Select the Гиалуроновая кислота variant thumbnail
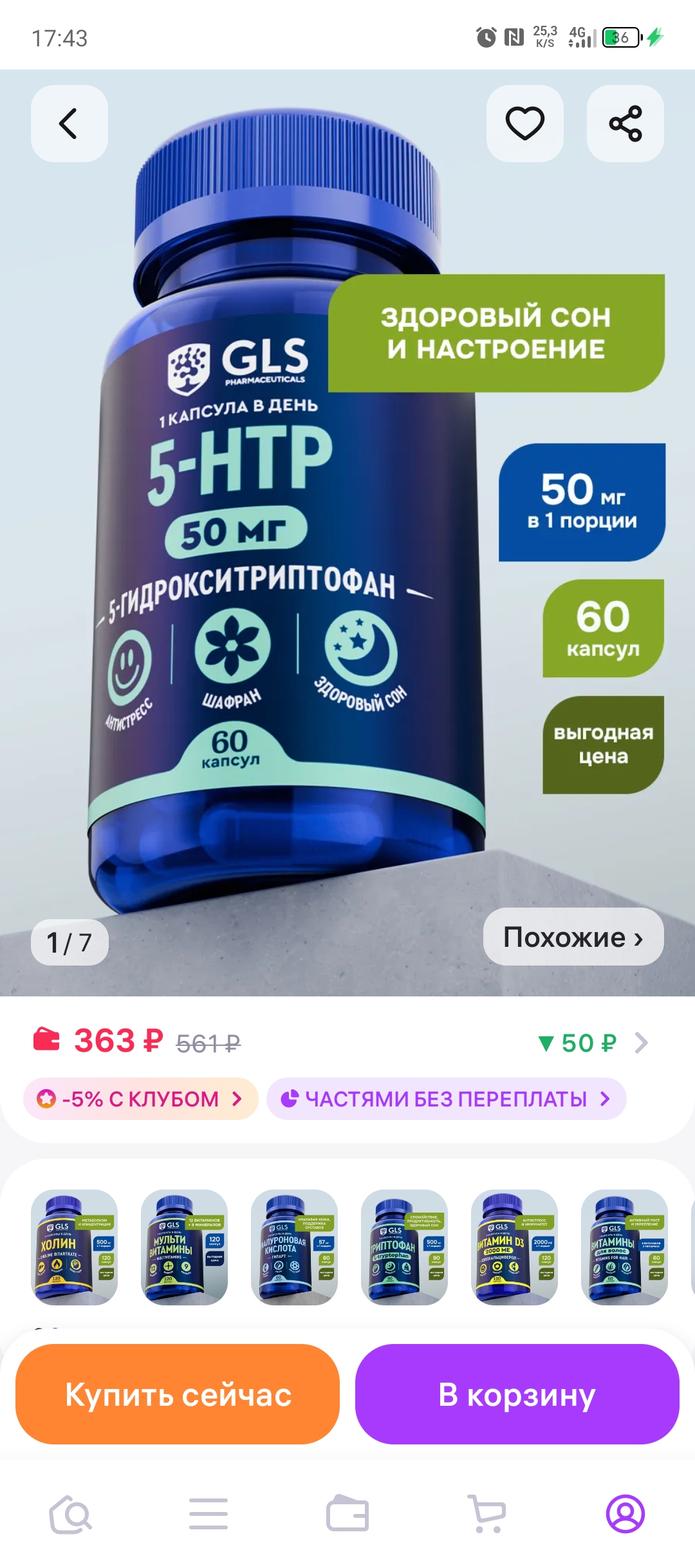 [294, 1247]
